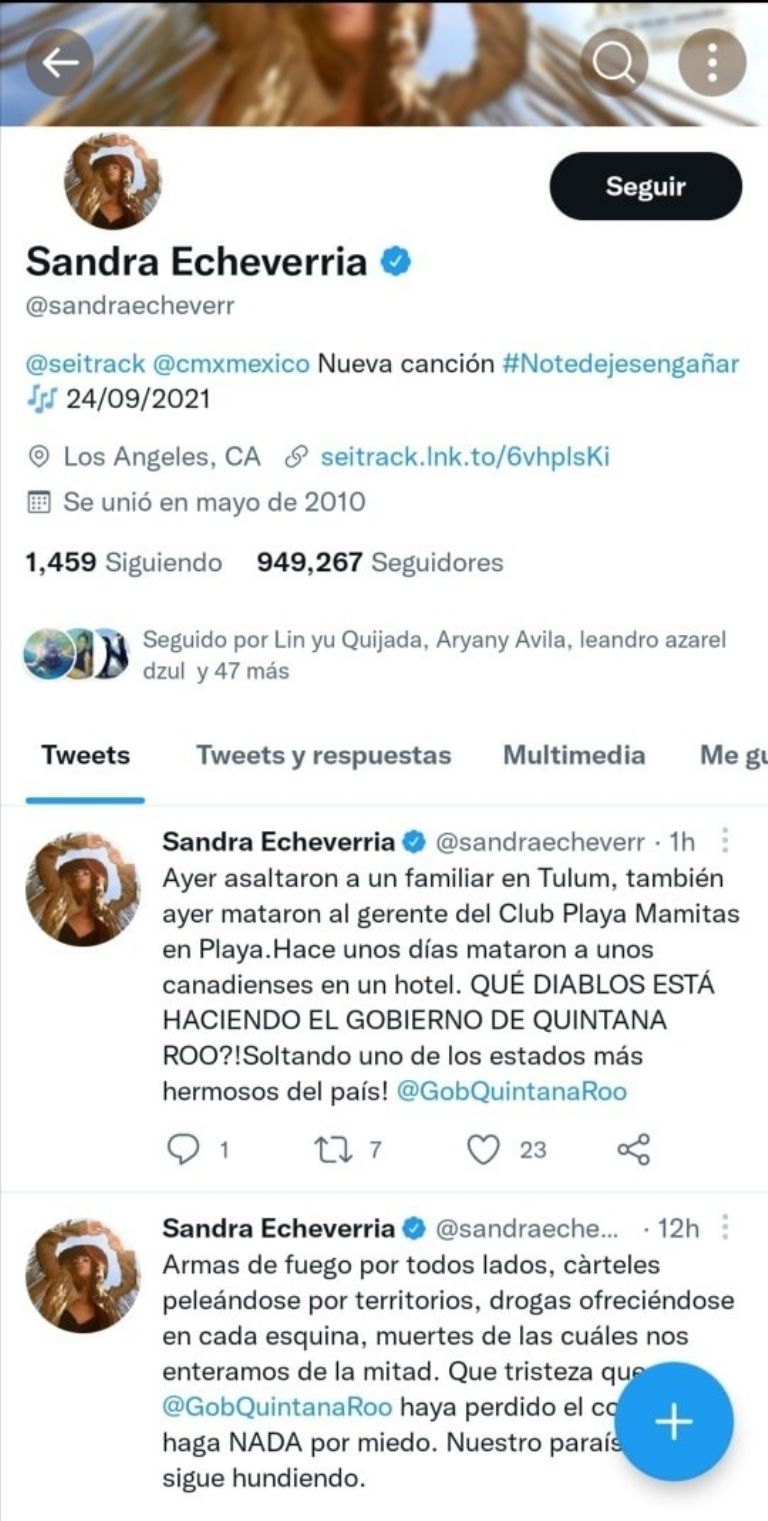Select the Tweets tab
Image resolution: width=768 pixels, height=1521 pixels.
[x=85, y=755]
